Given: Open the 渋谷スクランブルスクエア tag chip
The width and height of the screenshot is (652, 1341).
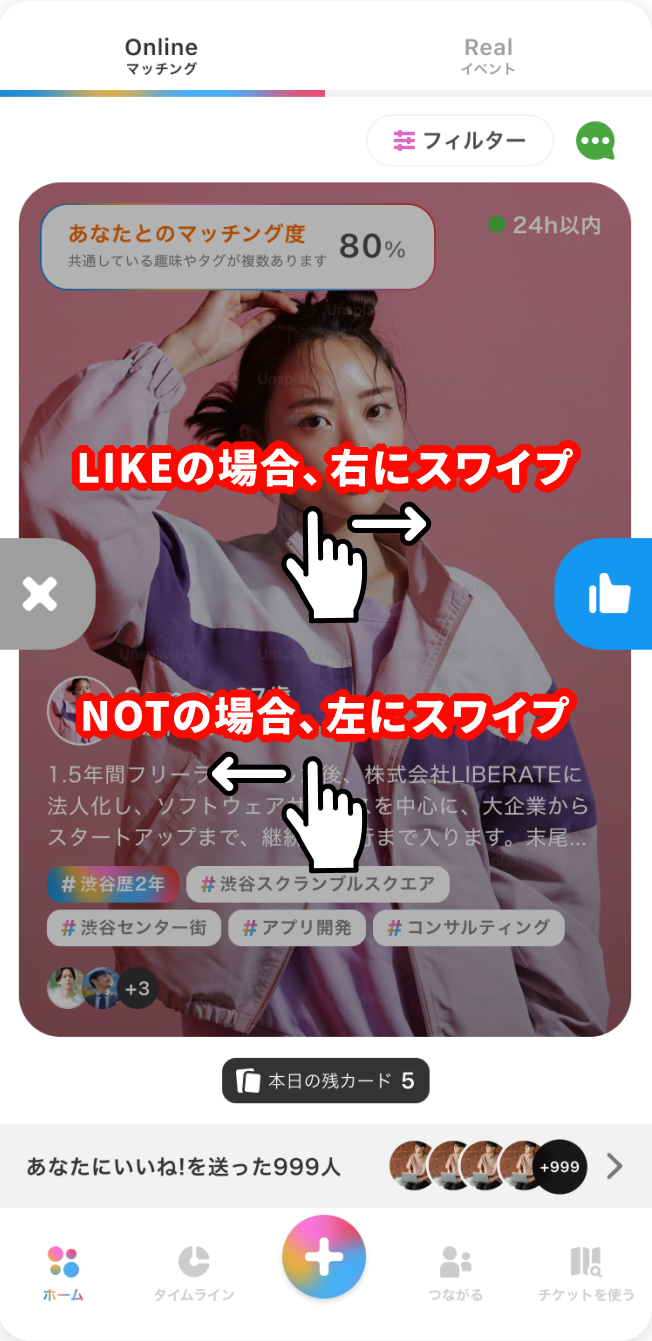Looking at the screenshot, I should point(317,884).
